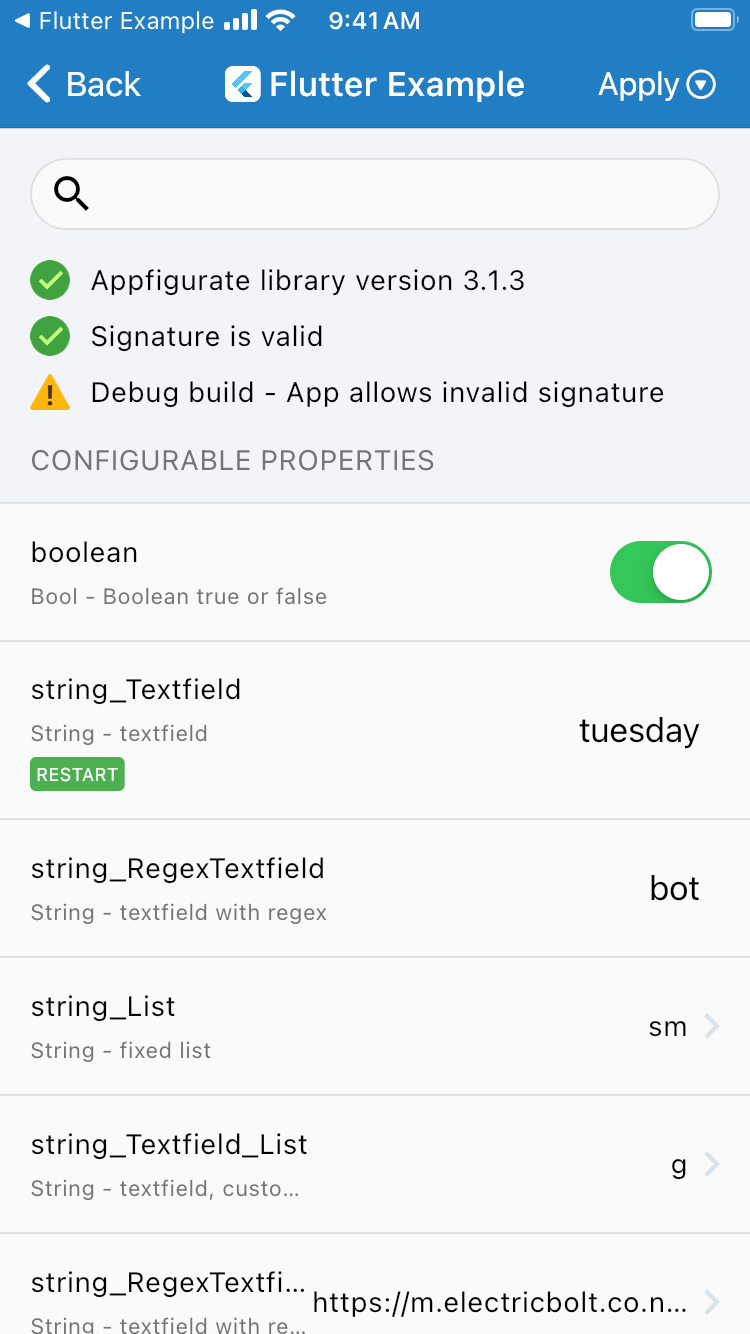Return to Flutter Example via status bar
750x1334 pixels.
pos(114,21)
